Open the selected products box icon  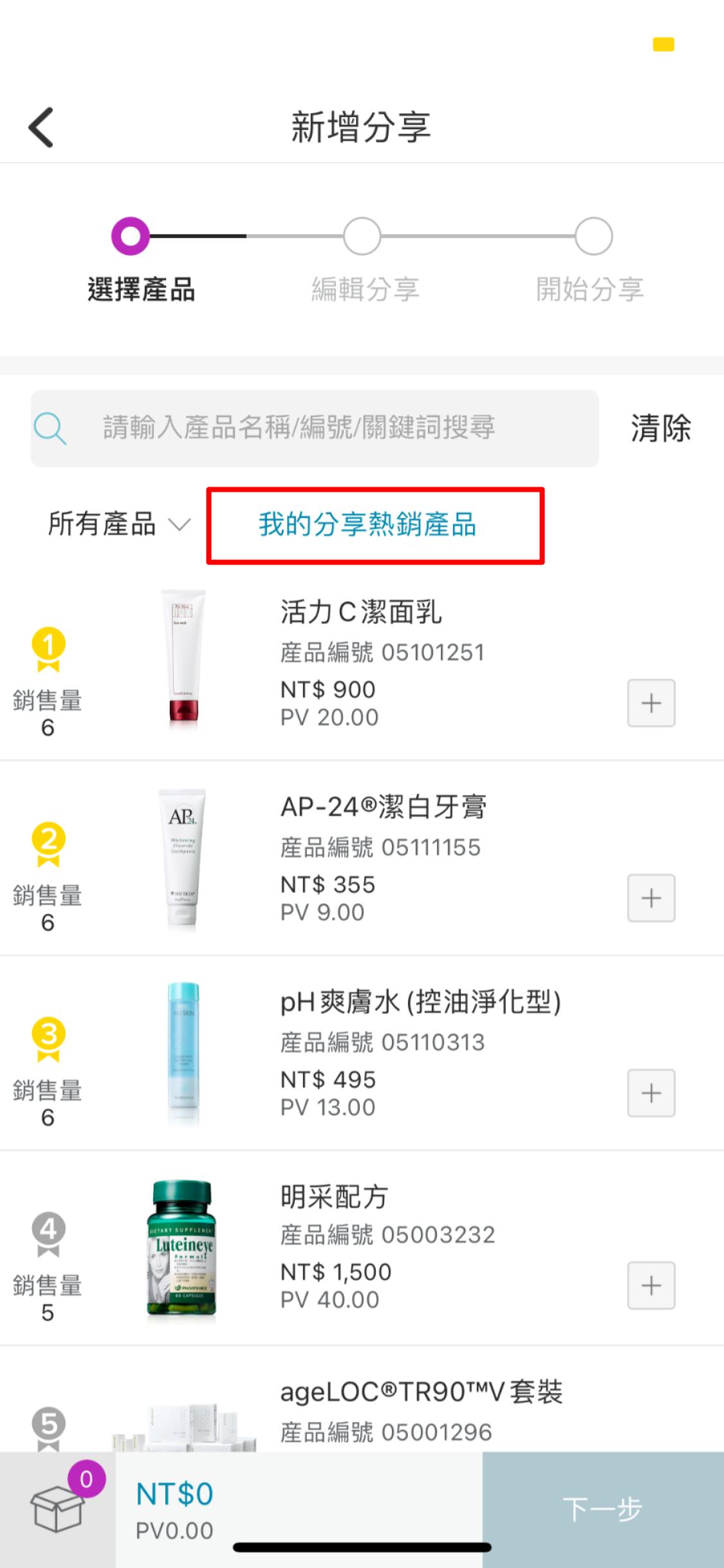[58, 1508]
